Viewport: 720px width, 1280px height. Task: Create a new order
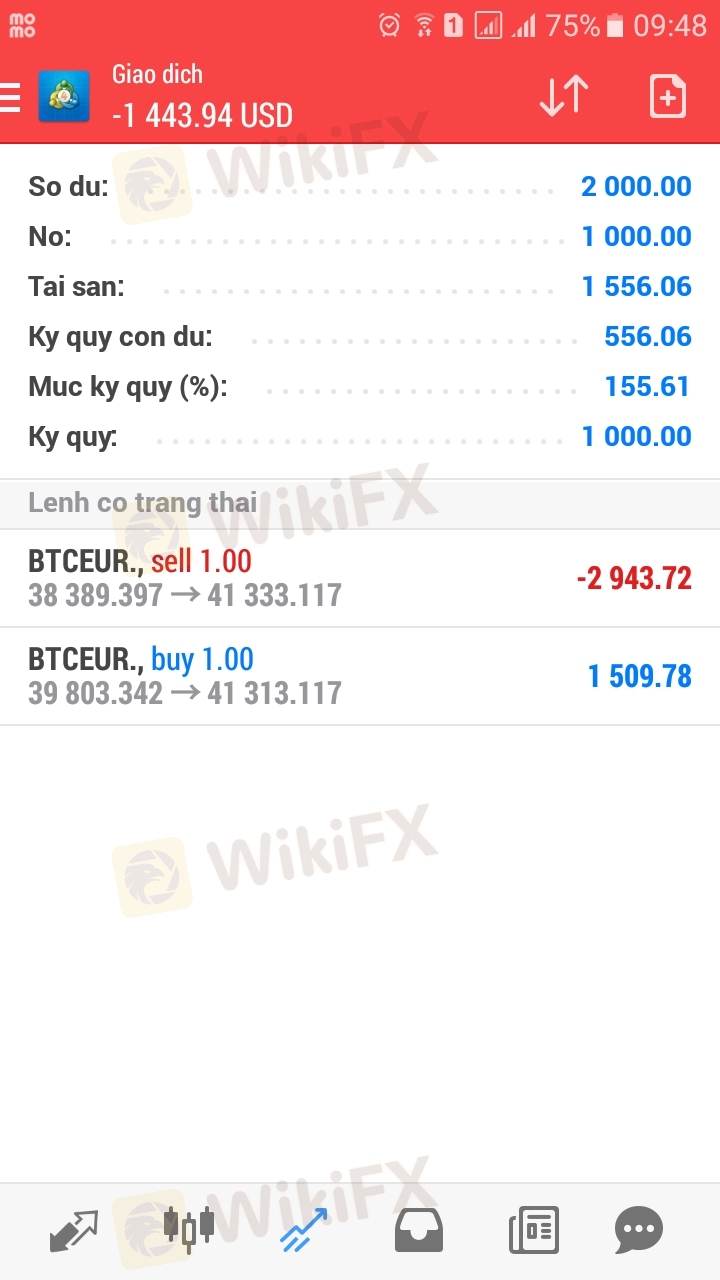point(667,97)
